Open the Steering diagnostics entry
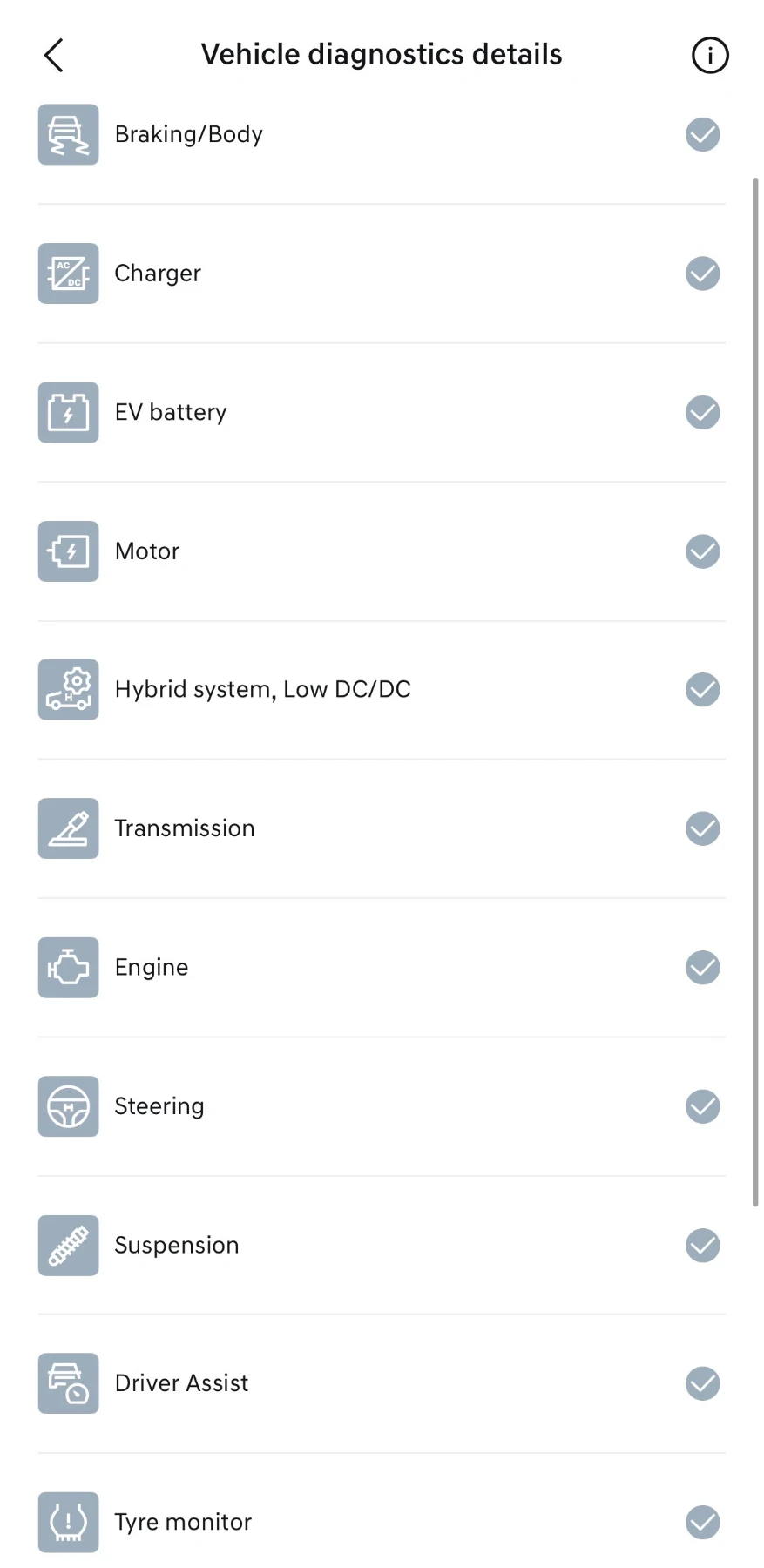 click(382, 1105)
